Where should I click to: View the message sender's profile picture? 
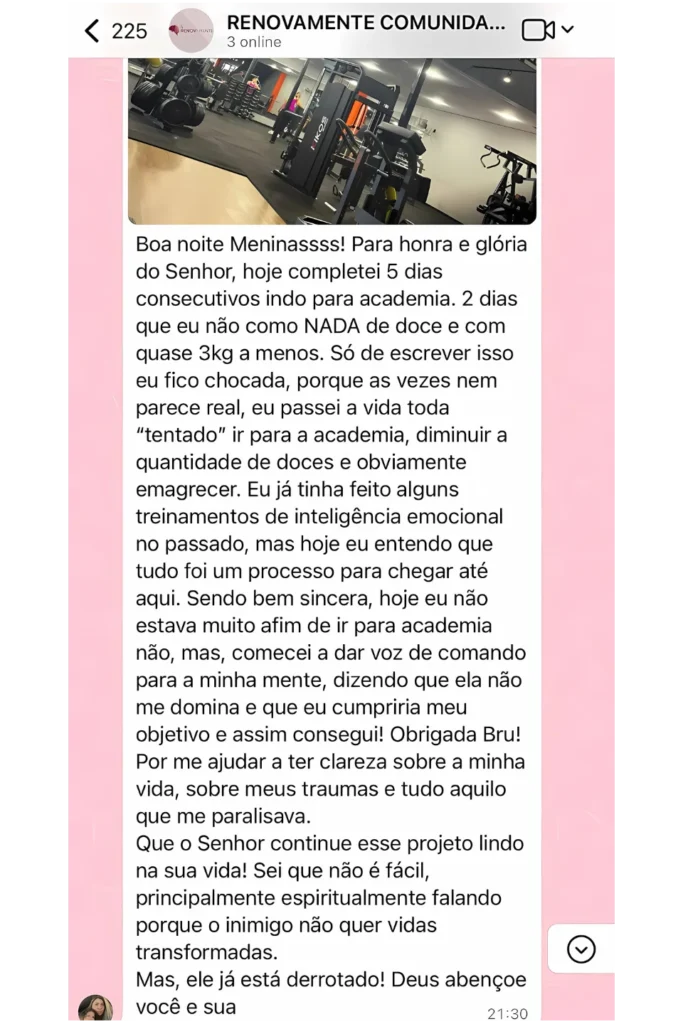pos(96,1008)
